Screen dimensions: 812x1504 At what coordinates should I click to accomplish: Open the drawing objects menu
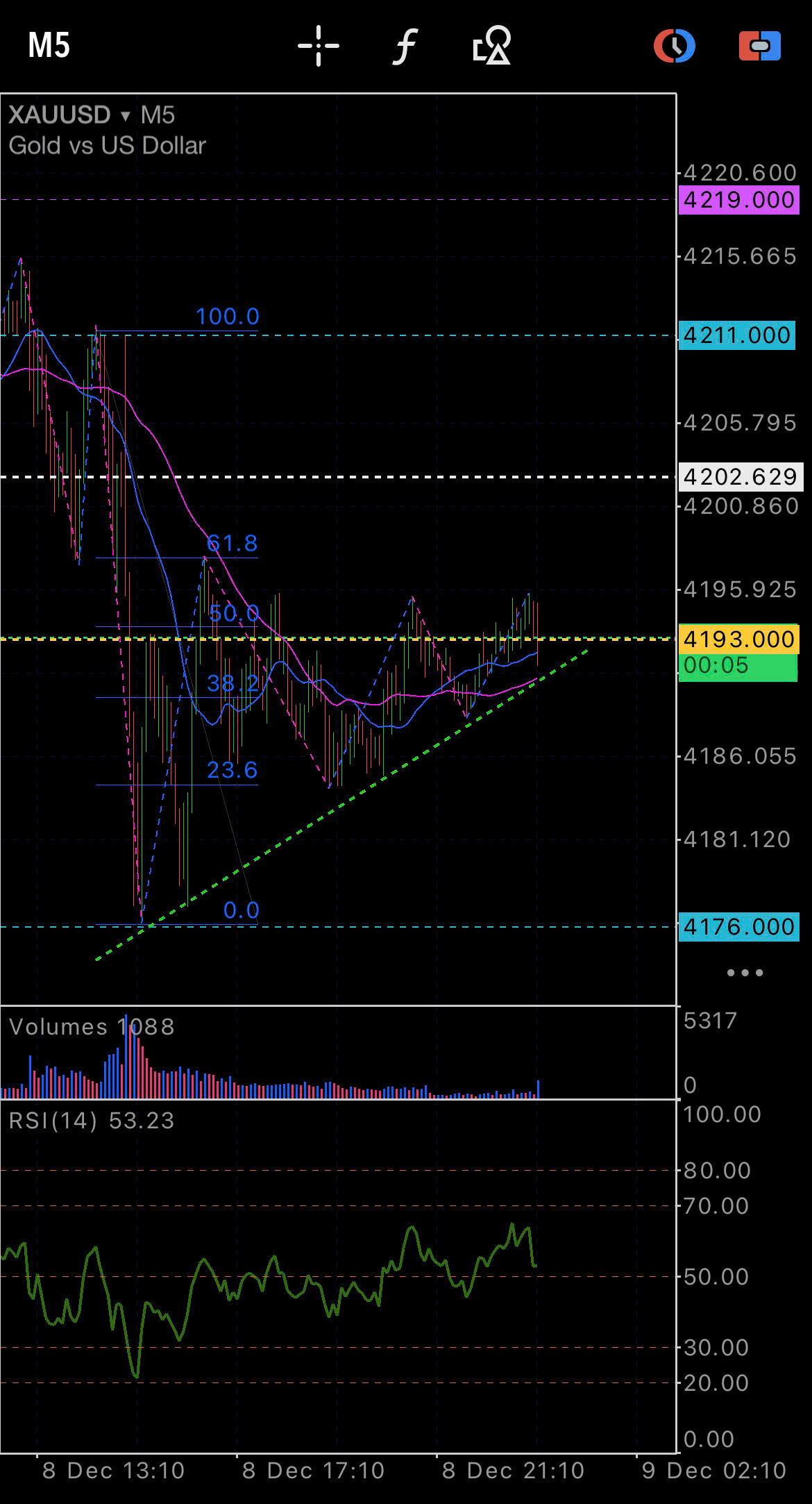[491, 46]
